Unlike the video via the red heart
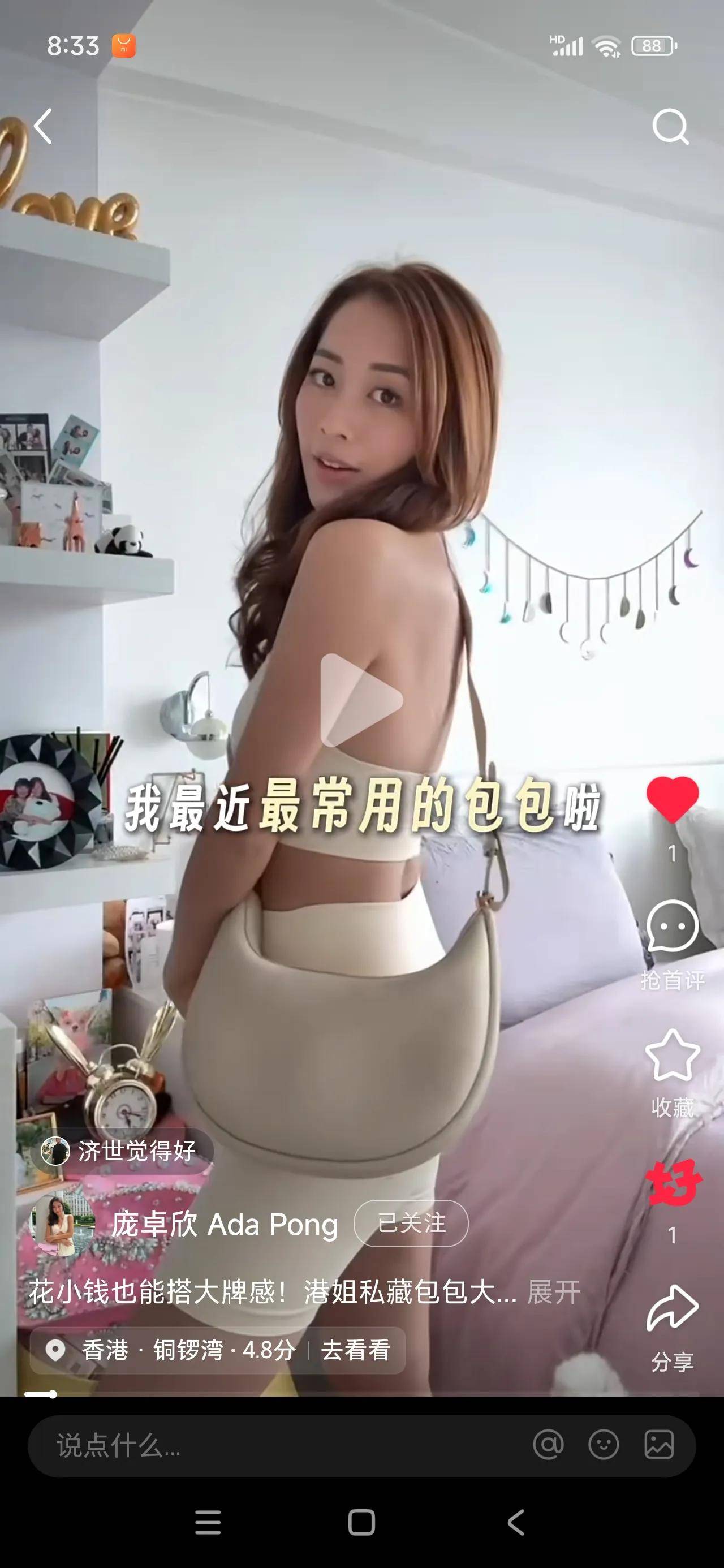 tap(671, 800)
